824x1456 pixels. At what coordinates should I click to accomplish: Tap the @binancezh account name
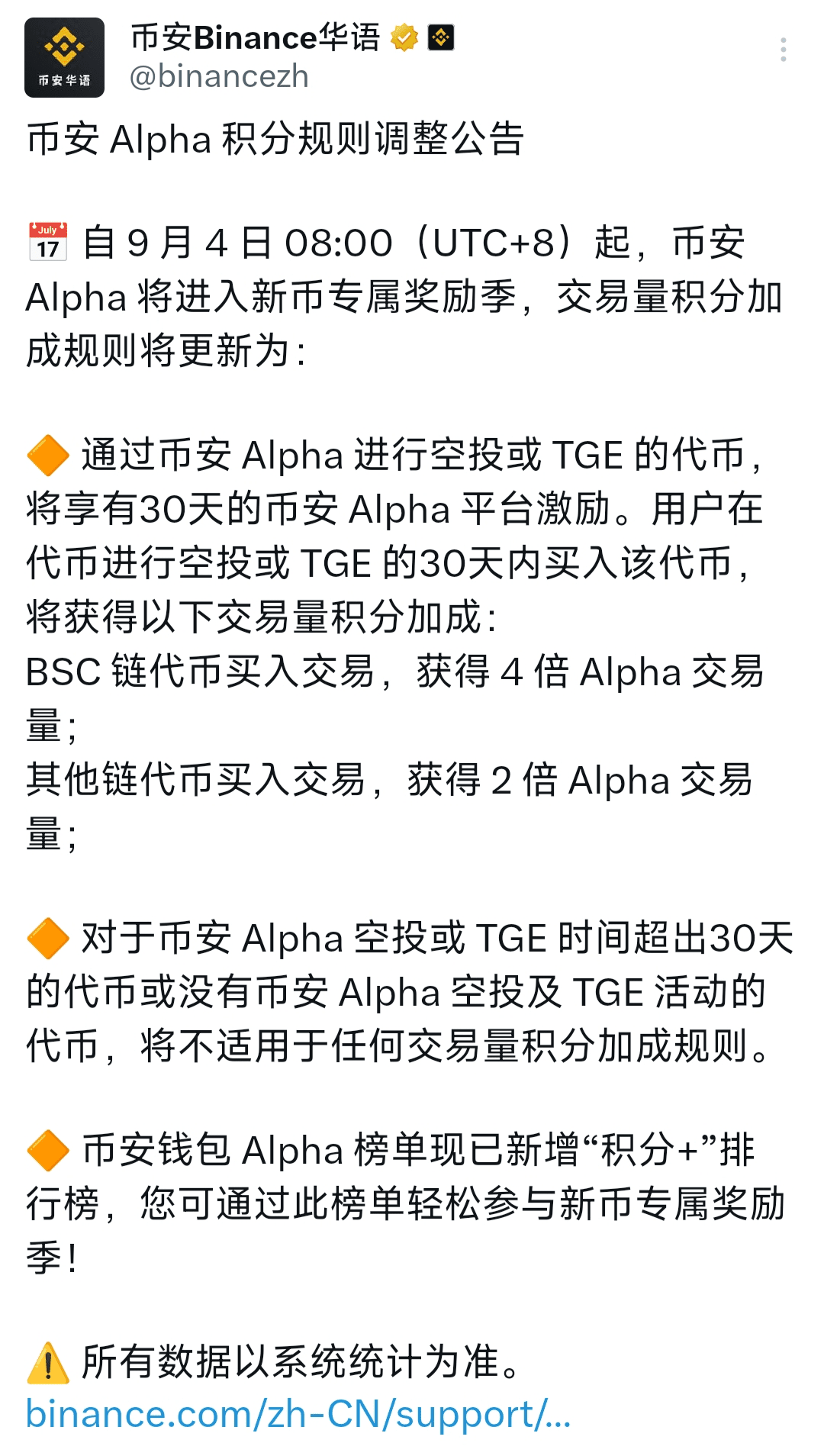219,76
